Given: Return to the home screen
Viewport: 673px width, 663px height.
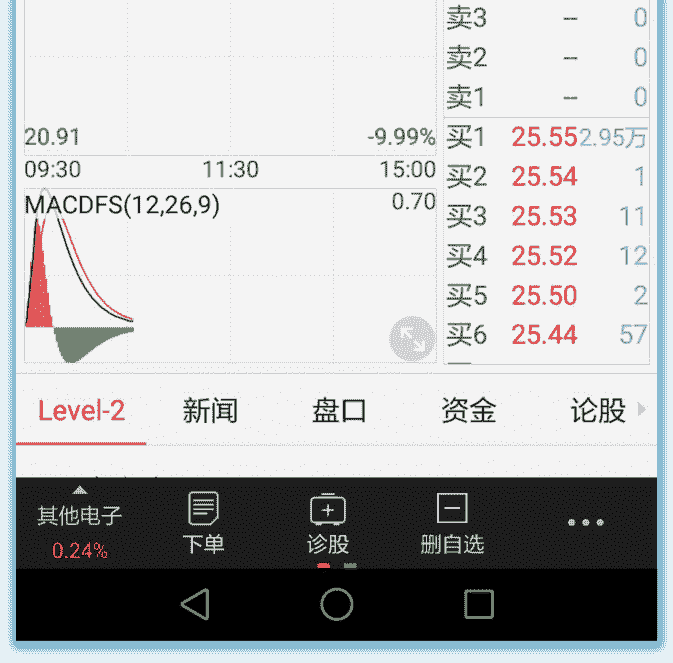Looking at the screenshot, I should 337,604.
